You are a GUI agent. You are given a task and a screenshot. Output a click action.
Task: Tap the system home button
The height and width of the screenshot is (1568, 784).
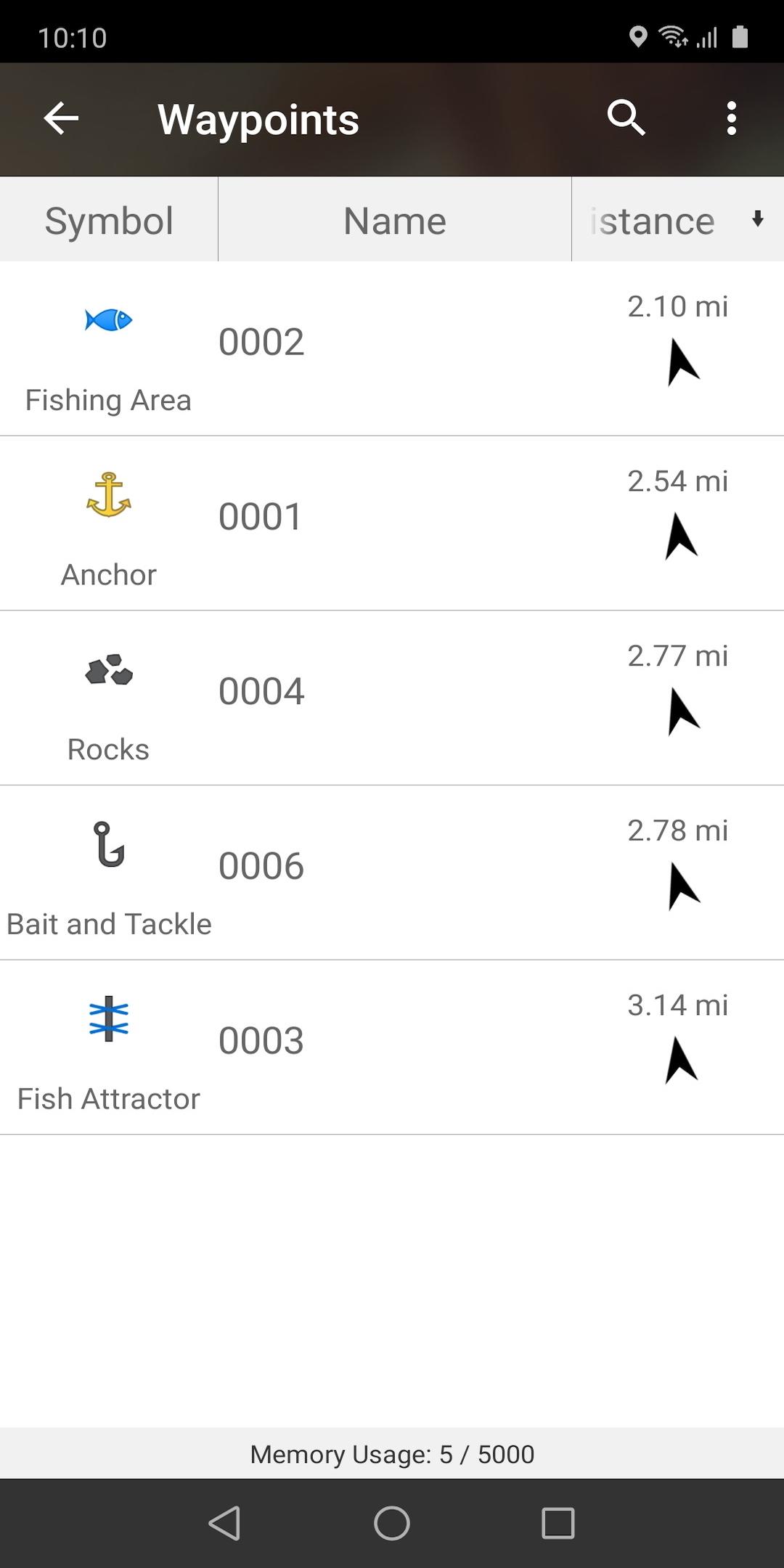click(392, 1523)
